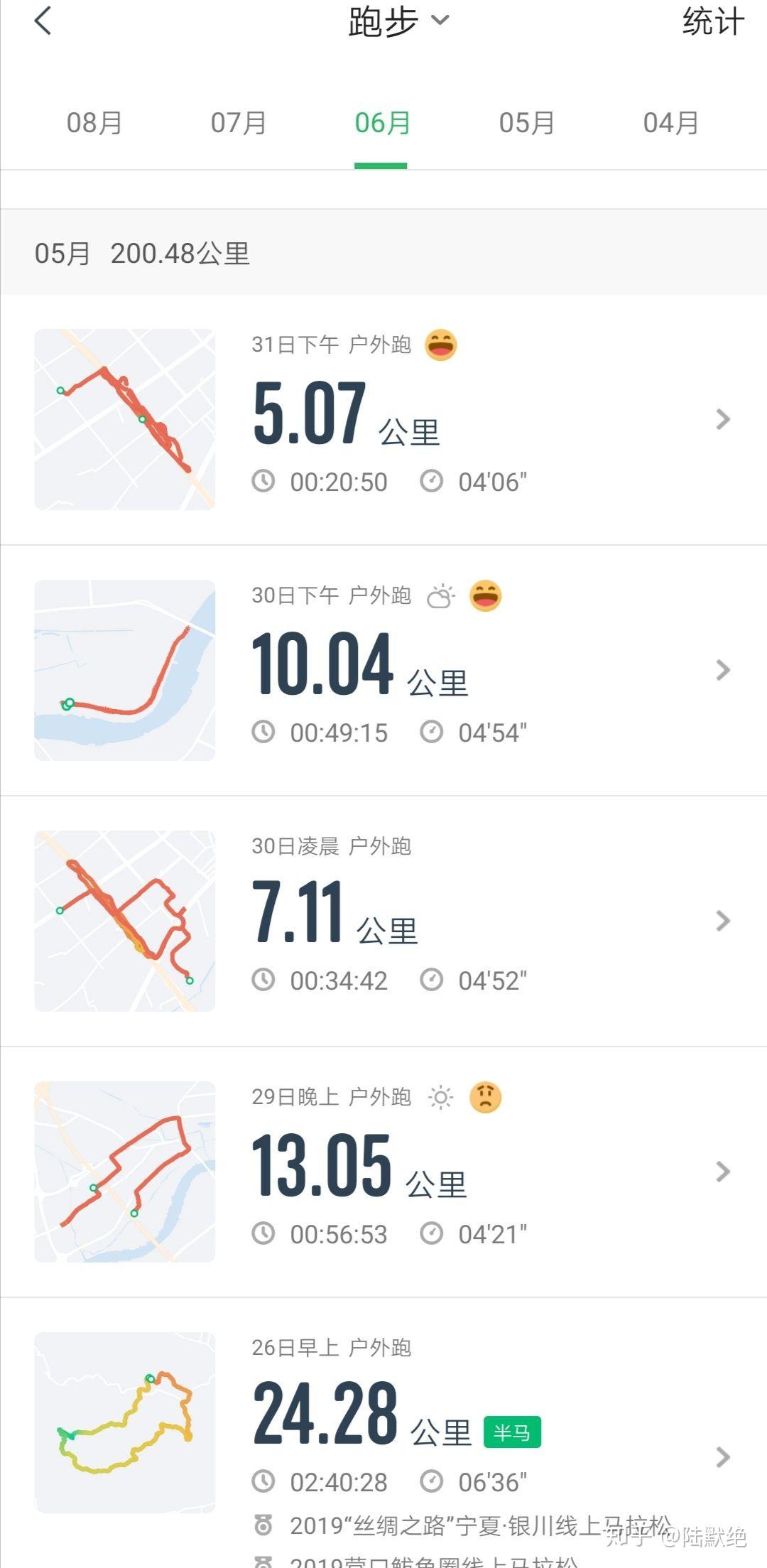The image size is (767, 1568).
Task: Switch to the 07月 tab
Action: (239, 123)
